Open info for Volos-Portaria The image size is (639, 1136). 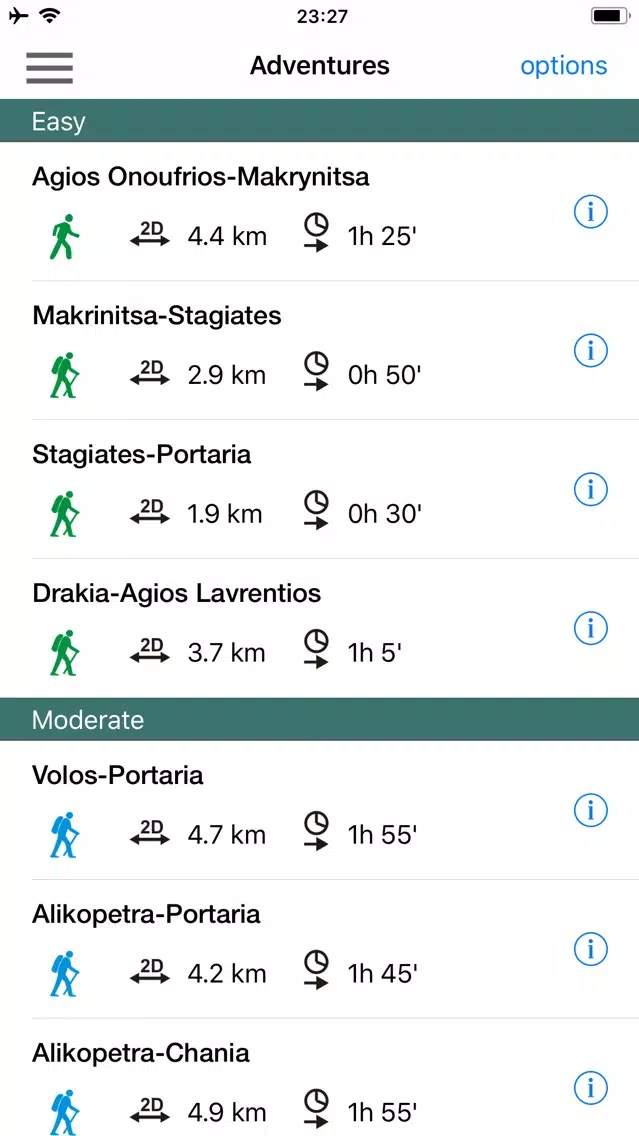(x=590, y=810)
